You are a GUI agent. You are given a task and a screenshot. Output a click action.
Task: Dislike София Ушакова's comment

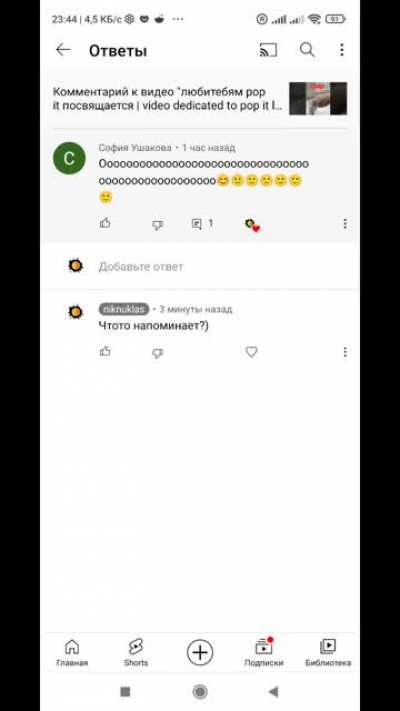click(157, 225)
